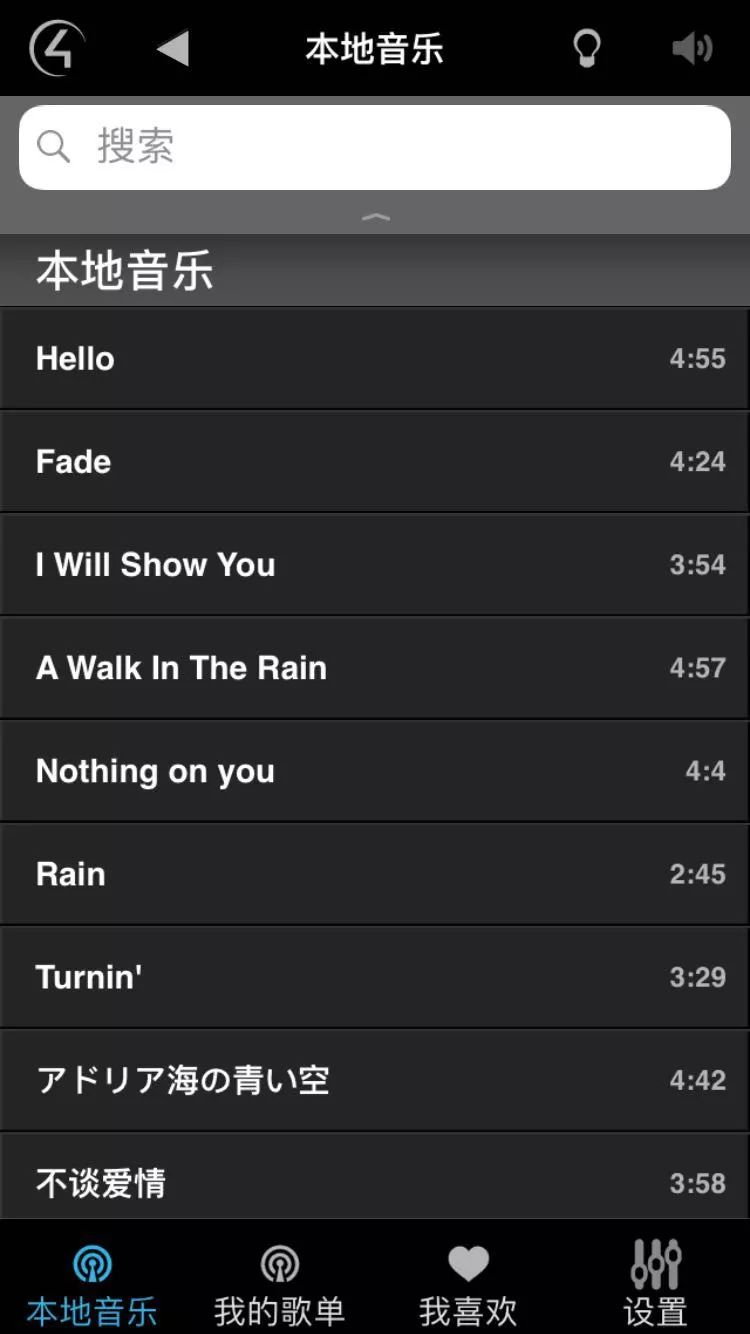Tap the Control4 logo icon

[x=57, y=48]
